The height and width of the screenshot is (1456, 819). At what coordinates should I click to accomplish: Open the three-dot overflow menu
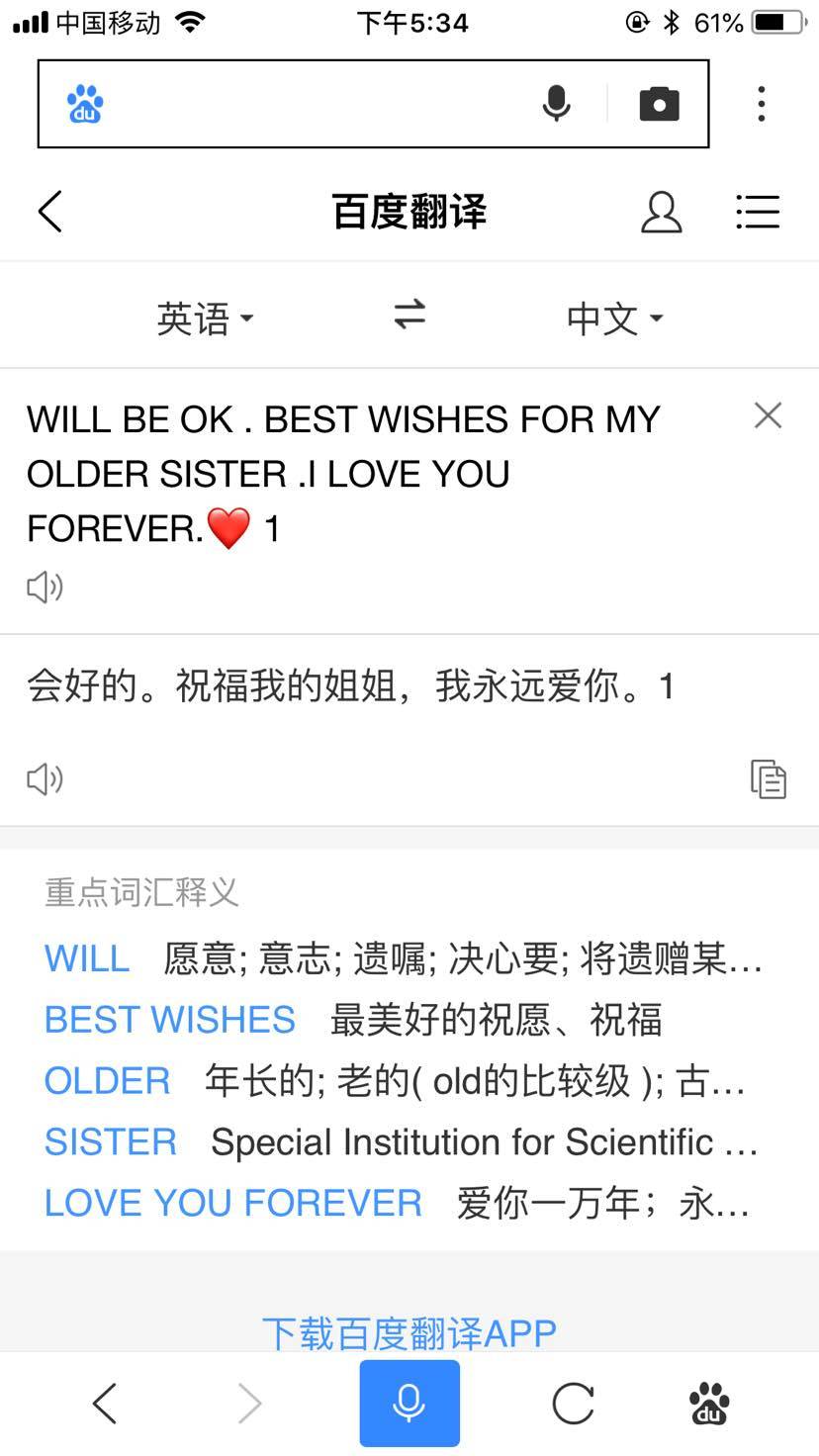[x=761, y=104]
